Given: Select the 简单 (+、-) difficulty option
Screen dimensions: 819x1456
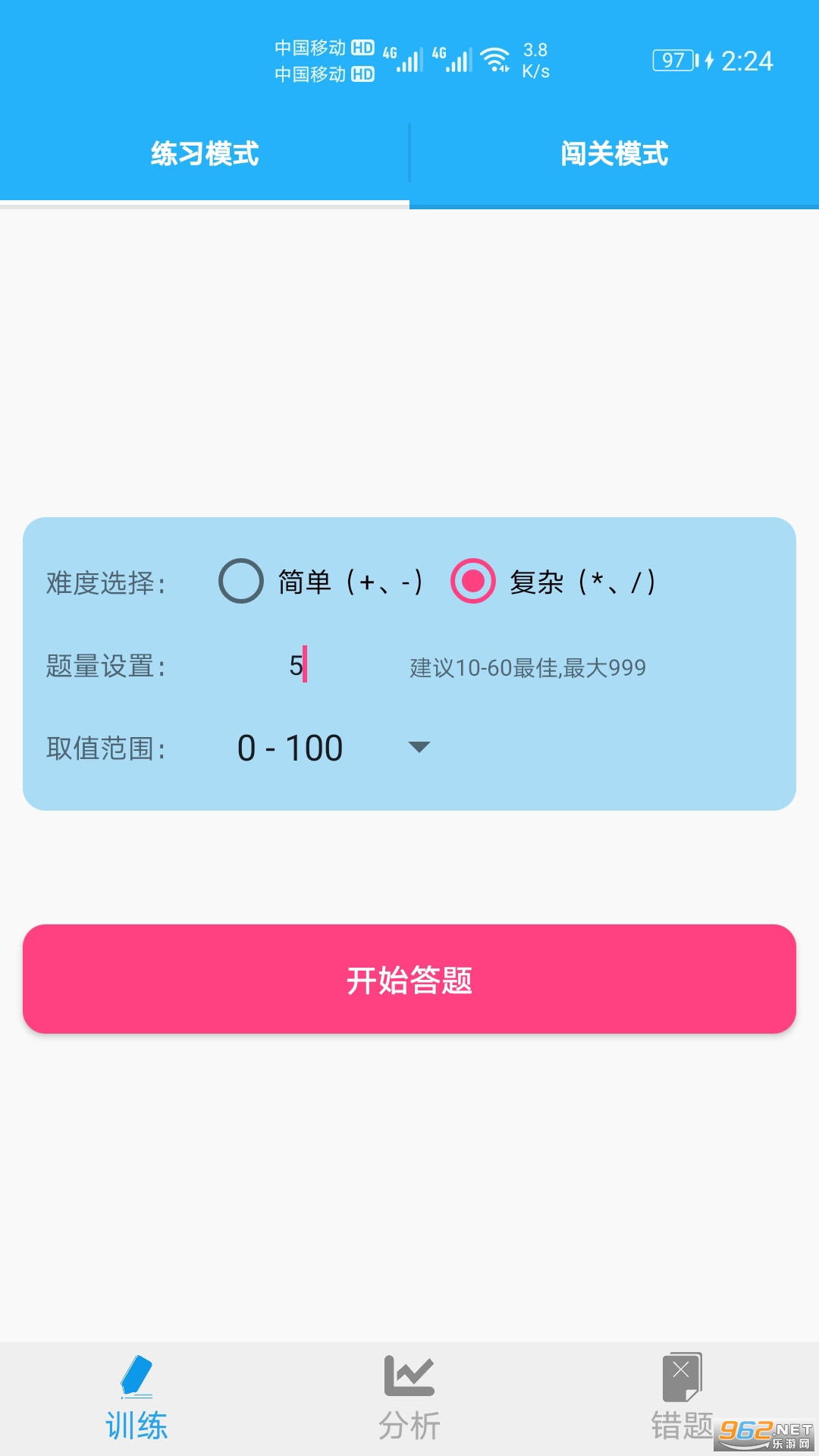Looking at the screenshot, I should coord(241,582).
